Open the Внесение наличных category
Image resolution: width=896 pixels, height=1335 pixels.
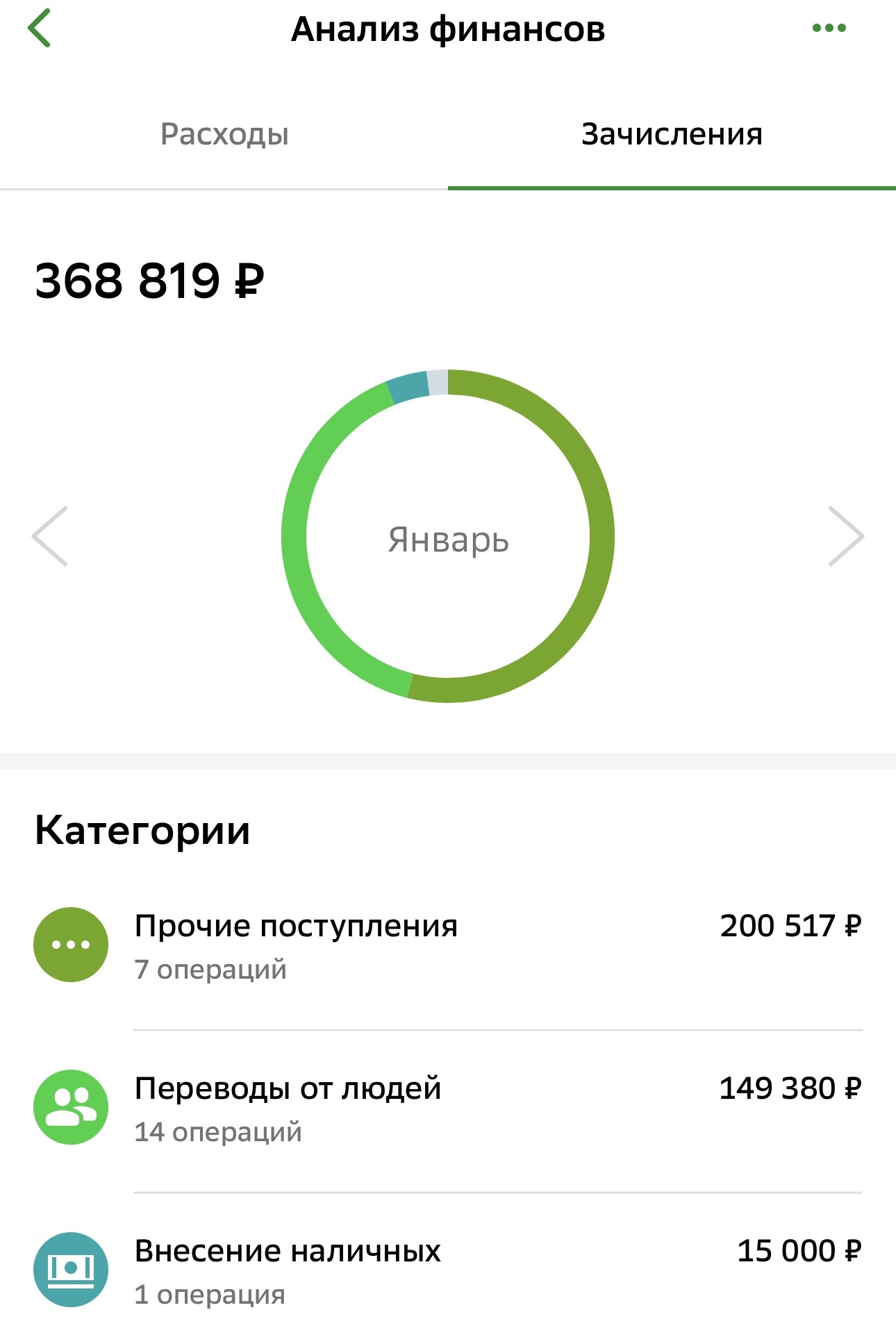pyautogui.click(x=447, y=1270)
